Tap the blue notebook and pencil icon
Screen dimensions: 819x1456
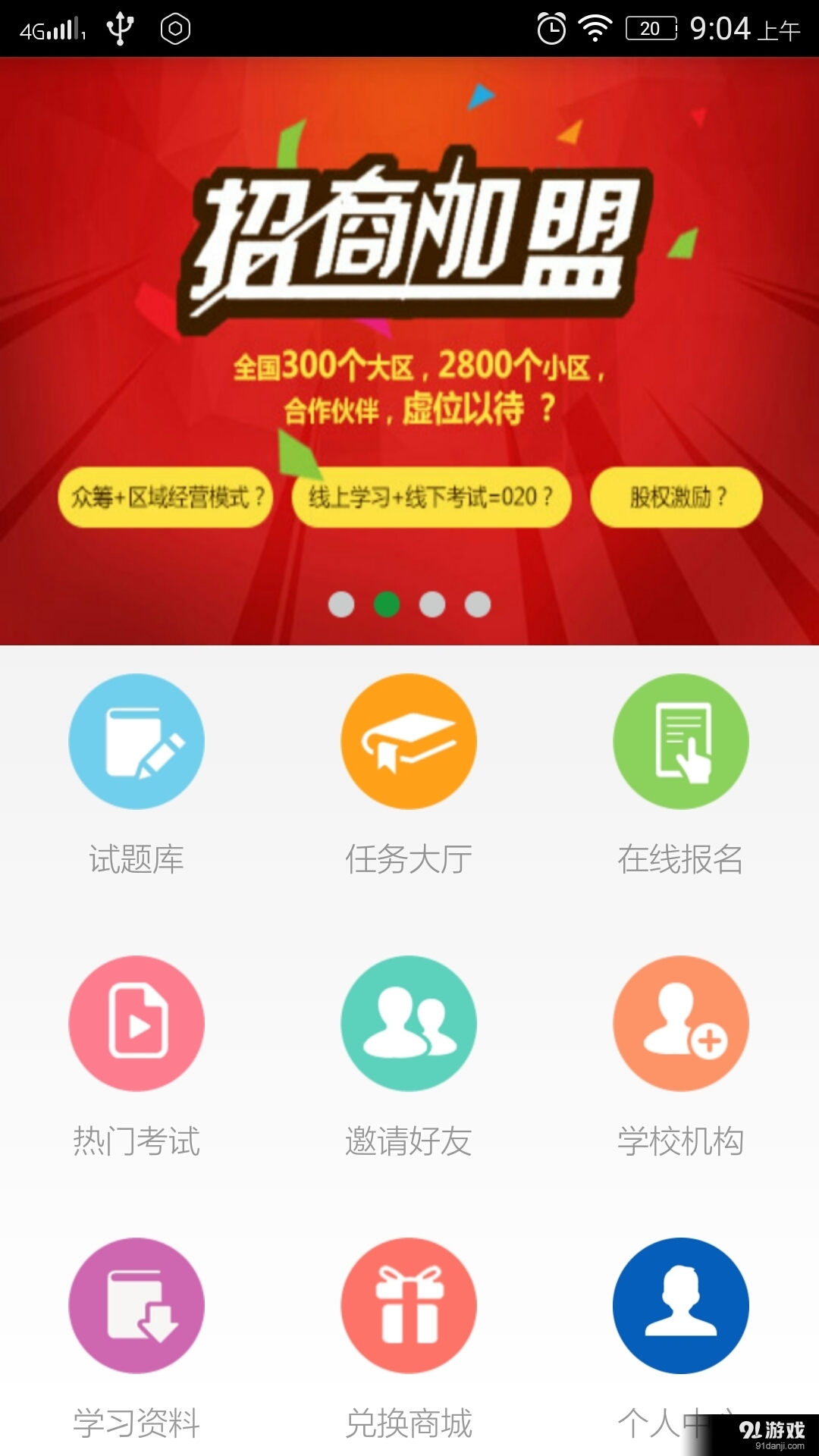coord(136,742)
